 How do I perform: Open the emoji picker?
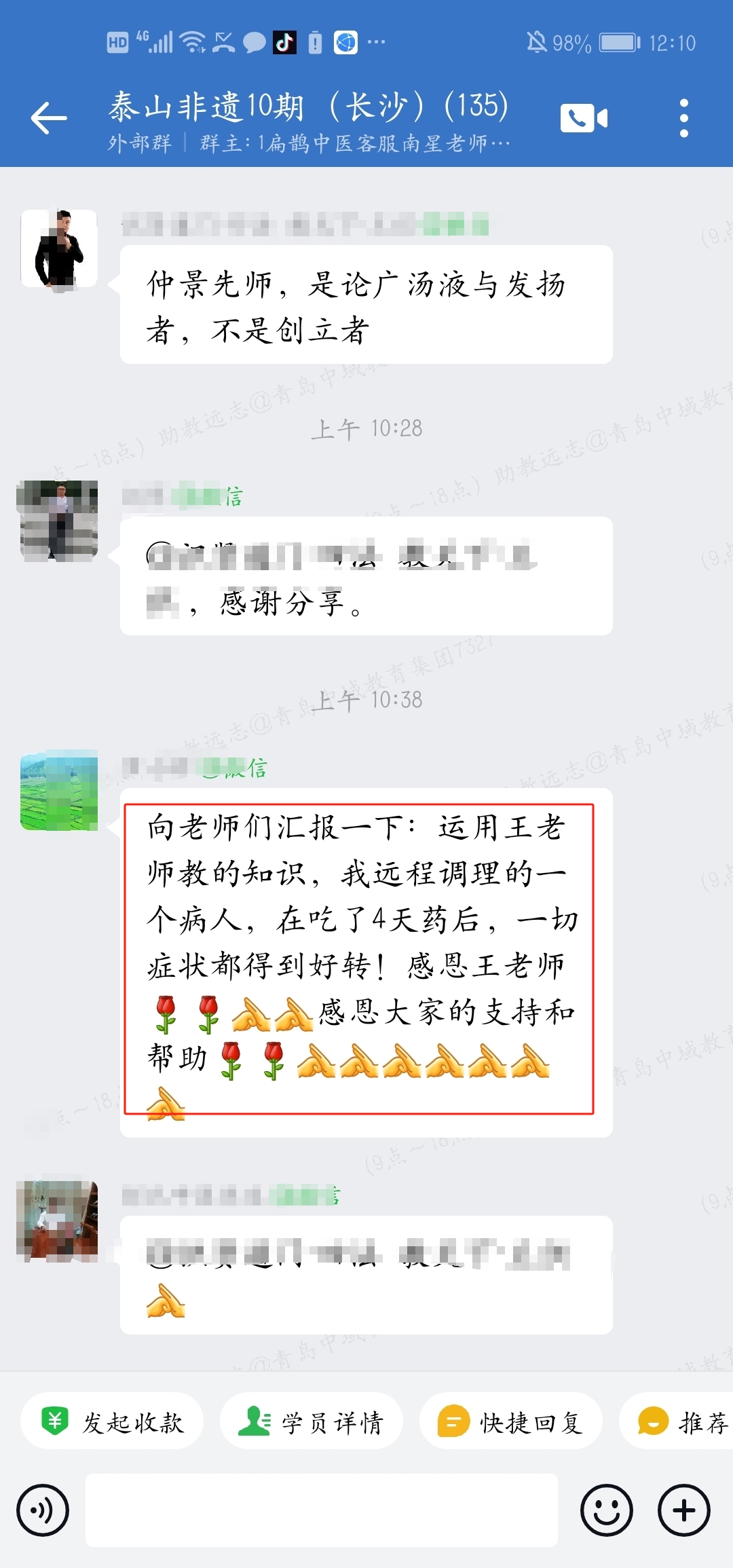tap(606, 1510)
